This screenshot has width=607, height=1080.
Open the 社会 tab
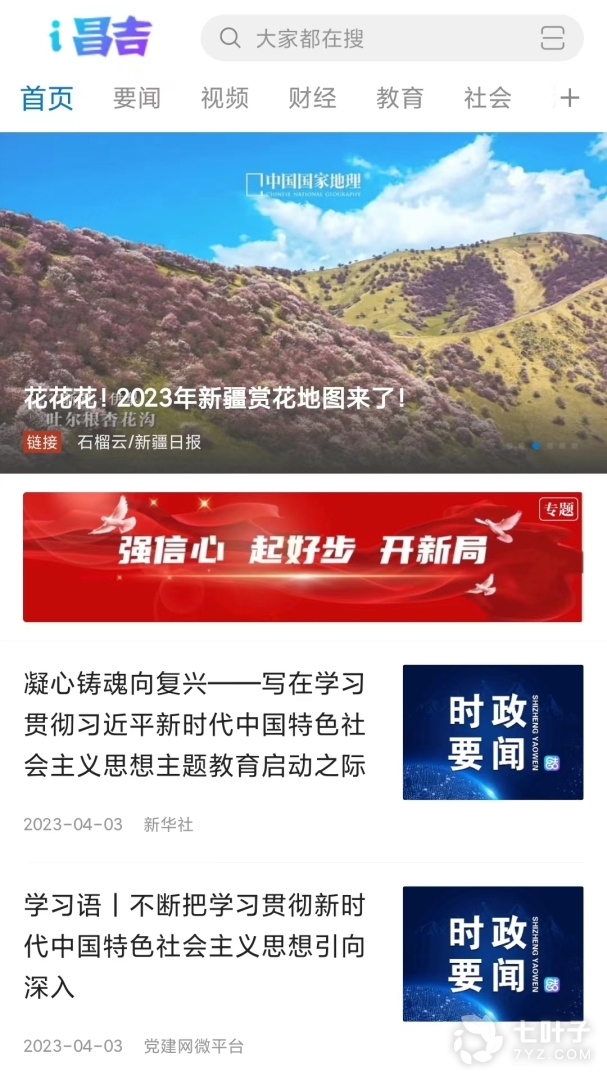coord(488,98)
